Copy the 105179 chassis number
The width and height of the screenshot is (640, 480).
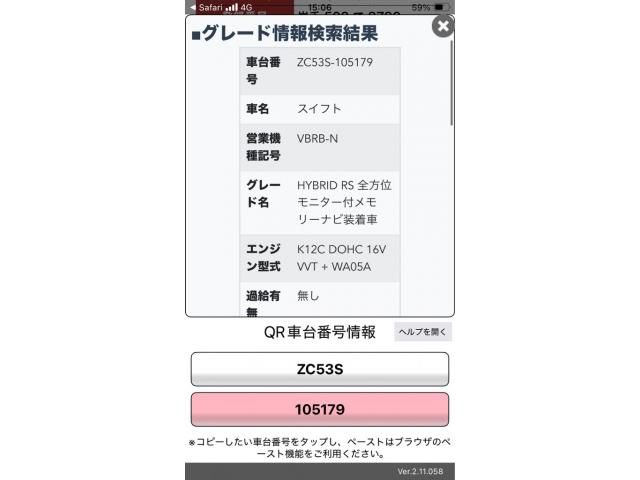coord(320,409)
